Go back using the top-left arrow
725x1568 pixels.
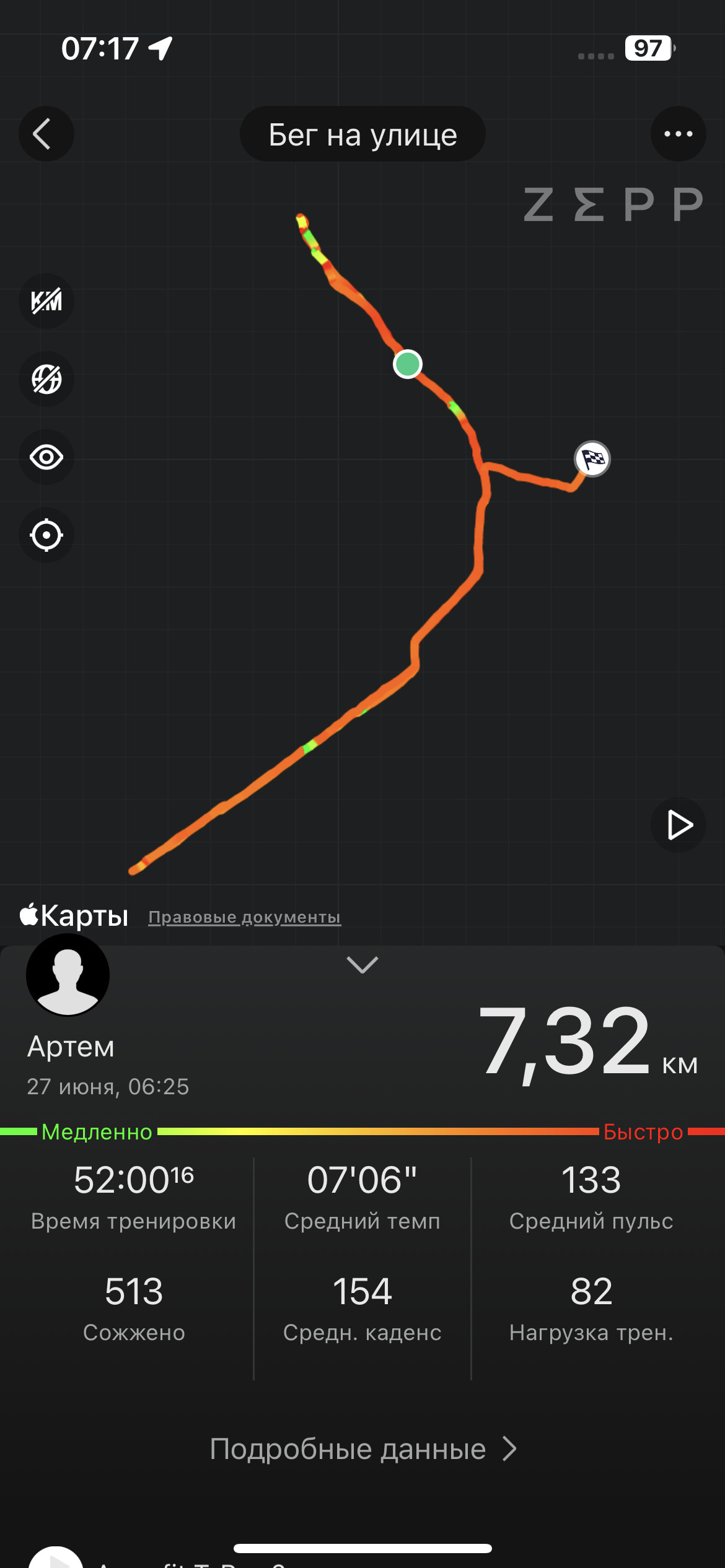tap(46, 134)
